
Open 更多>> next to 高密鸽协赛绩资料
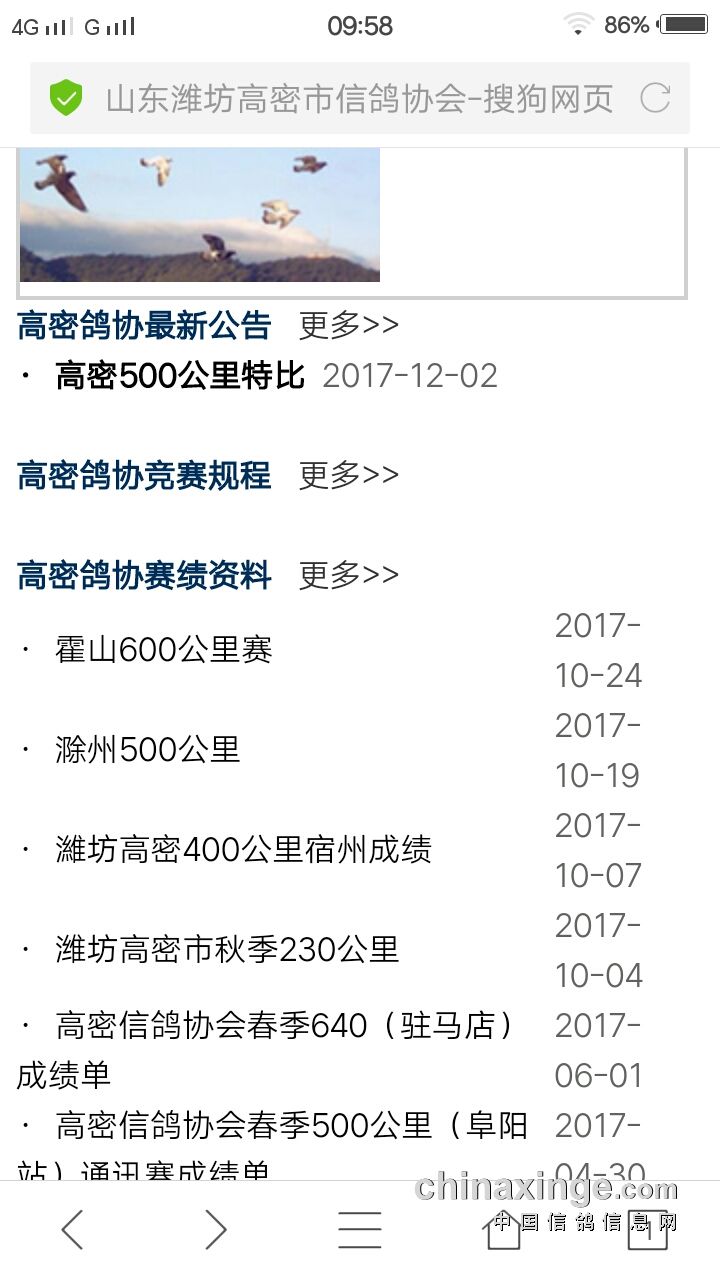[348, 575]
